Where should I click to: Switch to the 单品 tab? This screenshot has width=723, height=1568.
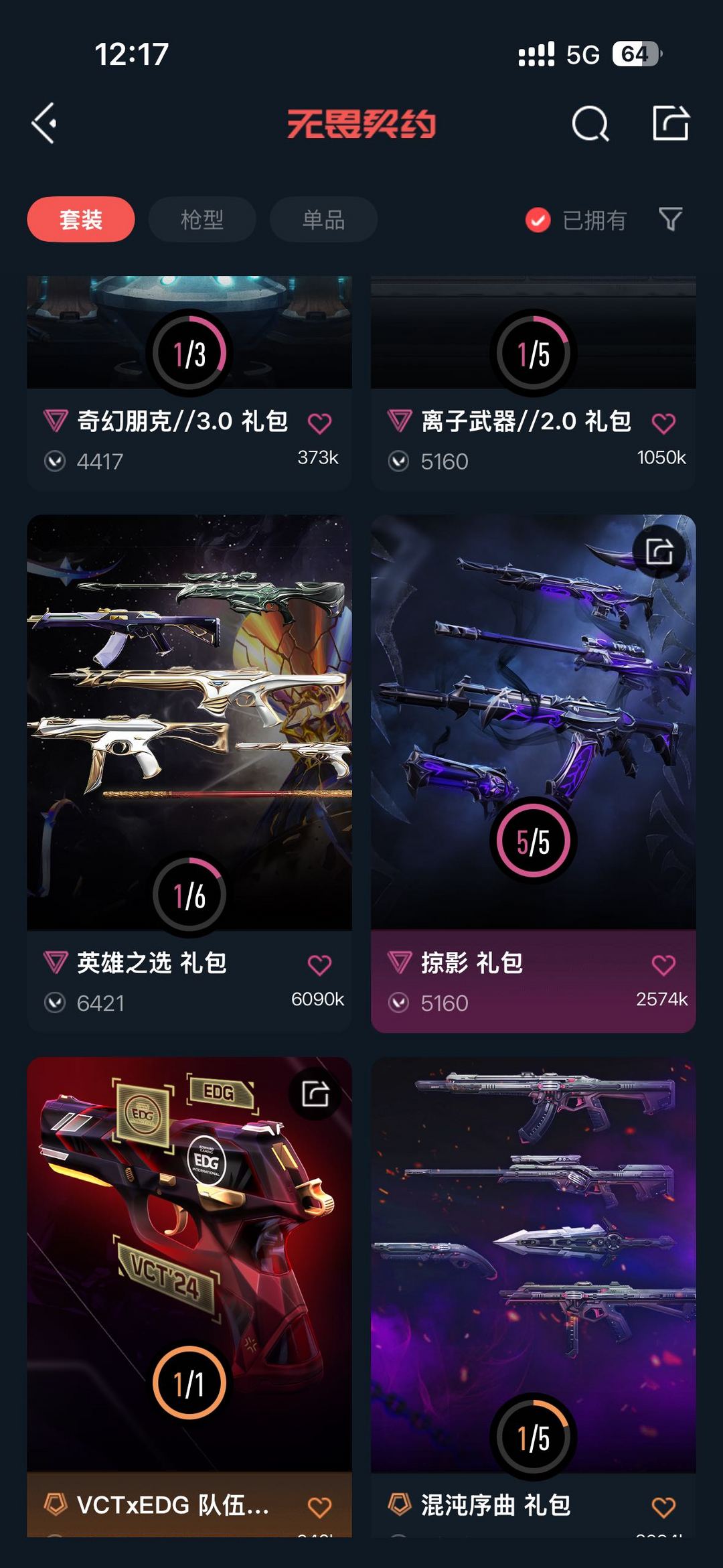(x=322, y=219)
